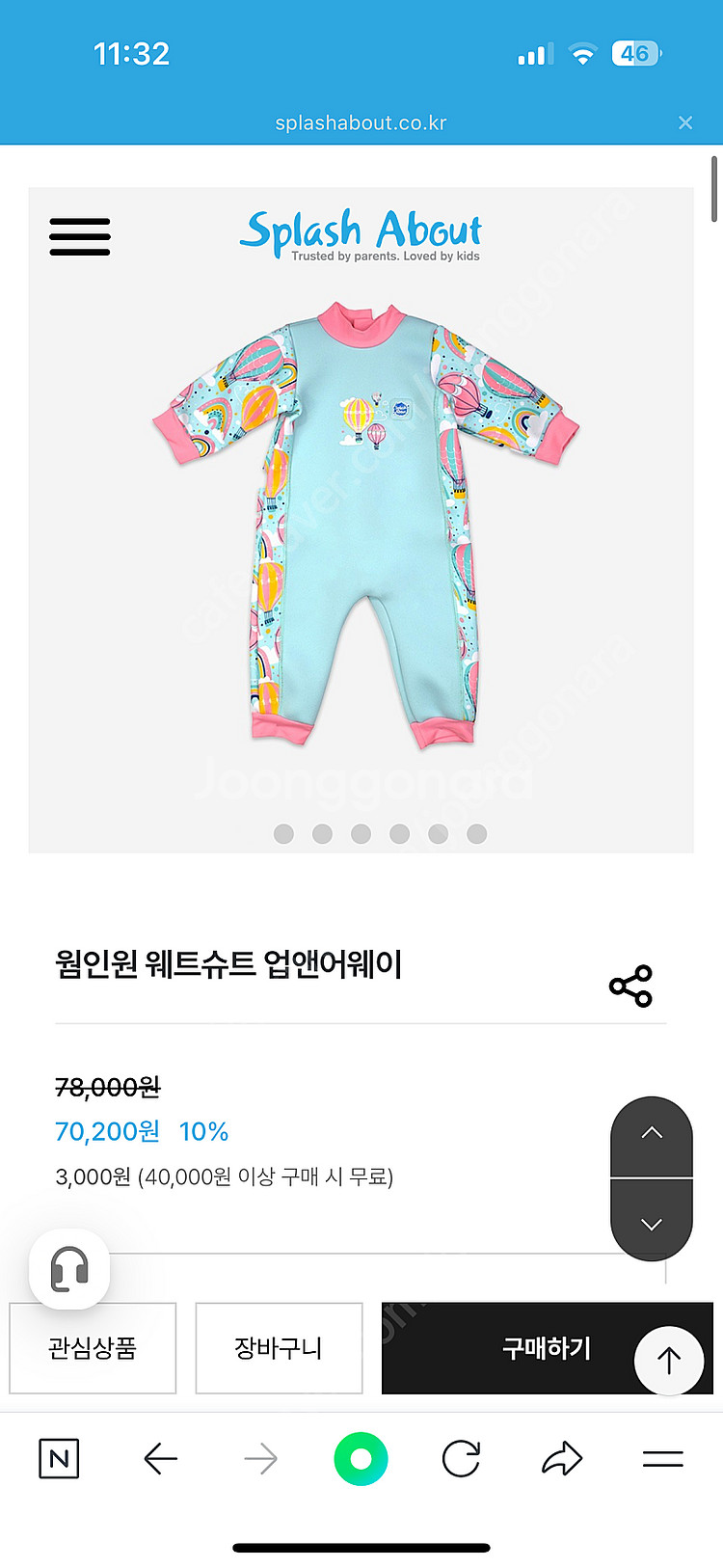The height and width of the screenshot is (1568, 723).
Task: Close the splashabout.co.kr browser tab
Action: point(685,122)
